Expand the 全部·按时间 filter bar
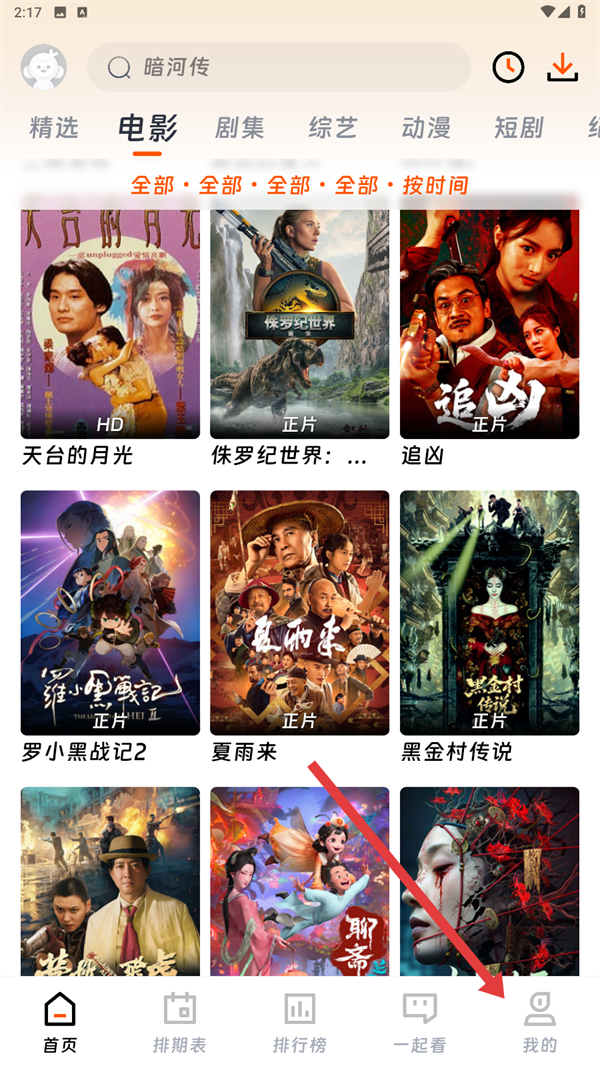The width and height of the screenshot is (600, 1066). click(x=299, y=185)
